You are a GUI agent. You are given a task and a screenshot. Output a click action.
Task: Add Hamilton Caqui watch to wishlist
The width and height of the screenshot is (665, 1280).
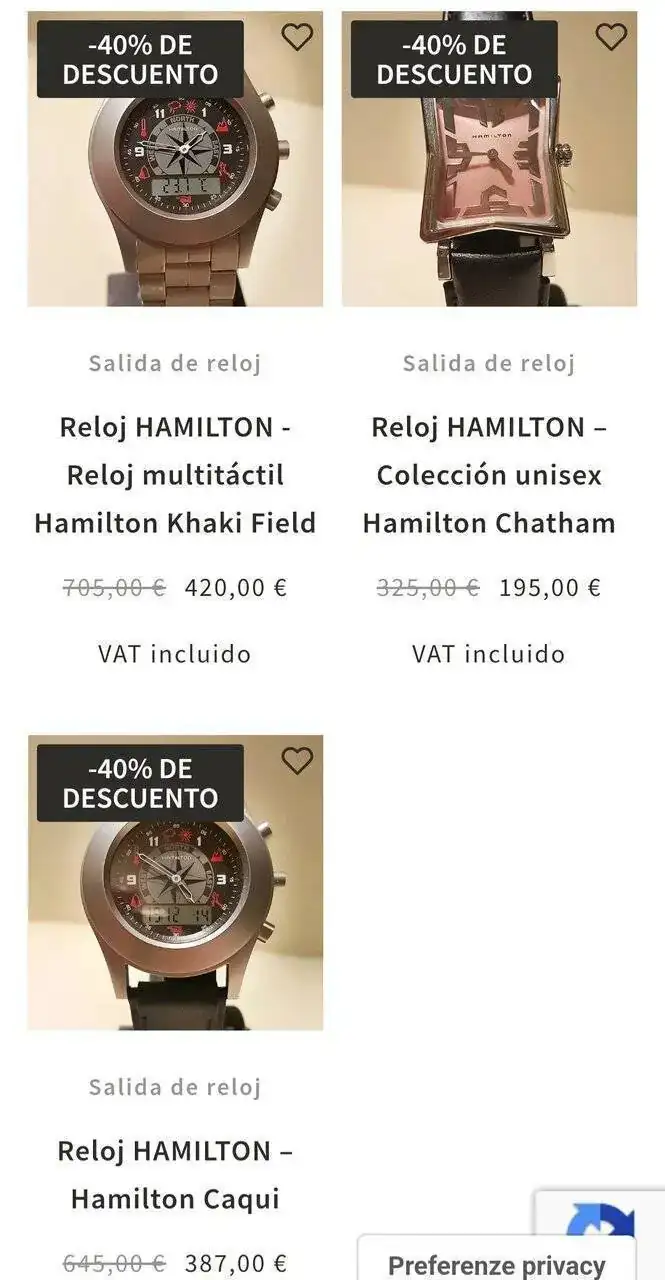[297, 761]
